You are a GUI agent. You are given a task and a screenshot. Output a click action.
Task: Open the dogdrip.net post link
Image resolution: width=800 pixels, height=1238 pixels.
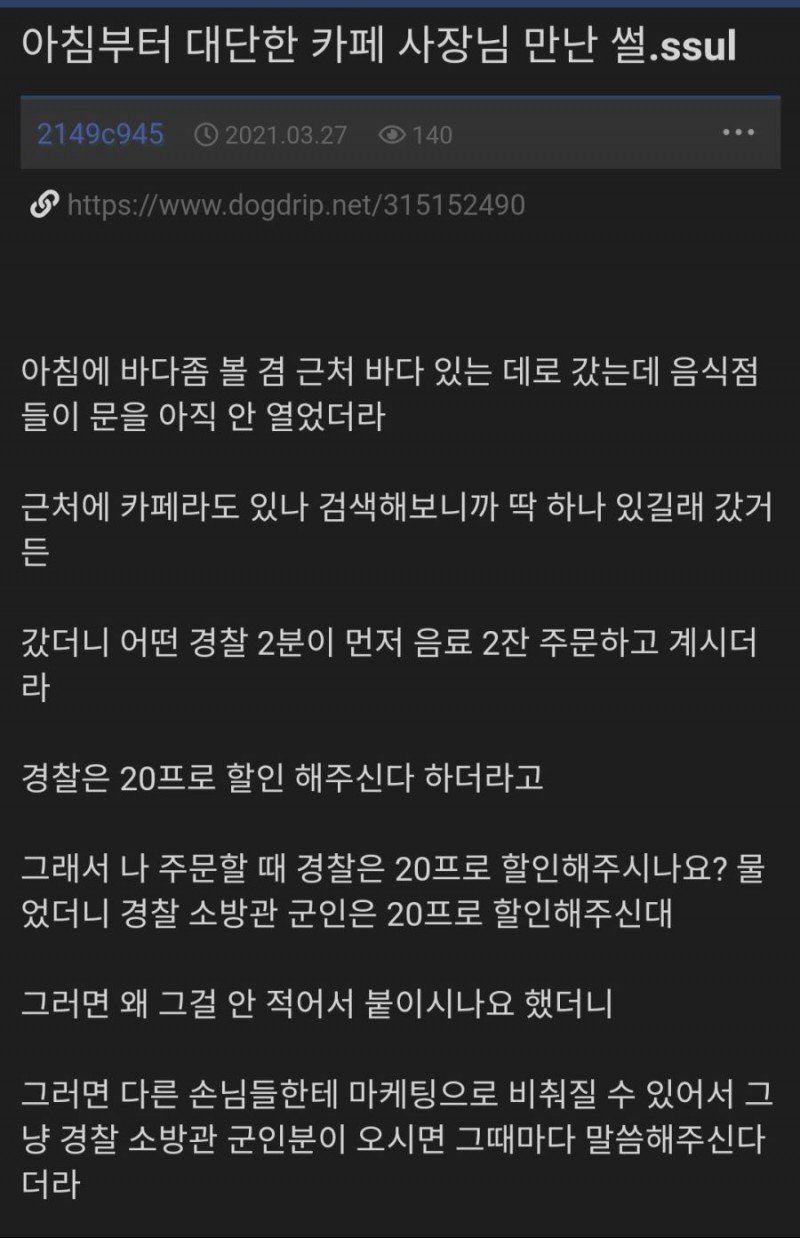point(295,206)
